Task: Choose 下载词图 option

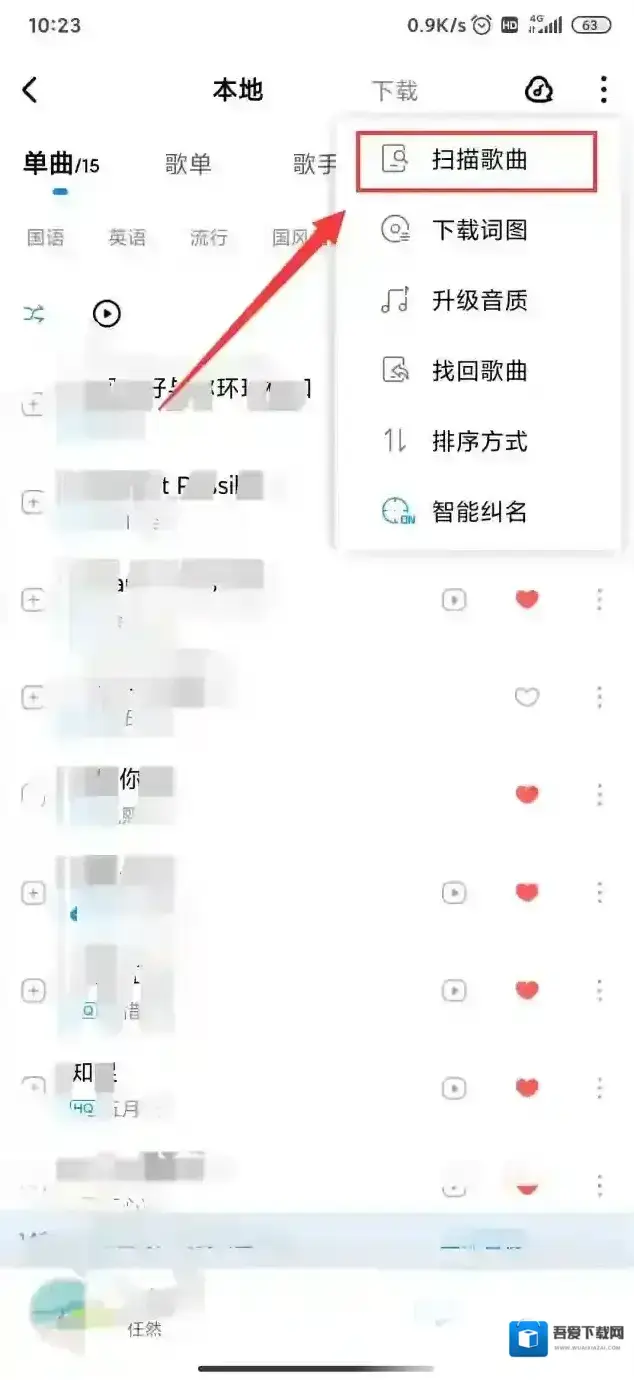Action: (x=477, y=231)
